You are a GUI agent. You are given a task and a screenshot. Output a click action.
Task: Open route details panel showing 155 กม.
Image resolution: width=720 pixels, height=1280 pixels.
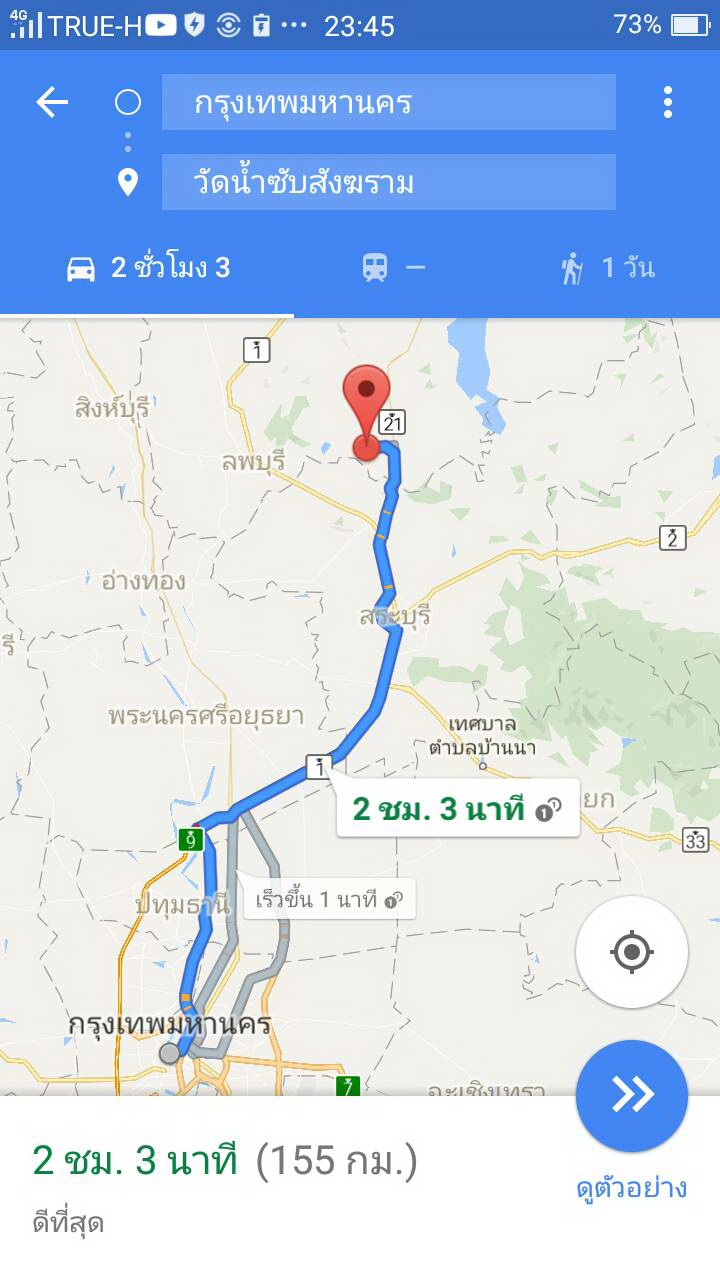226,1162
